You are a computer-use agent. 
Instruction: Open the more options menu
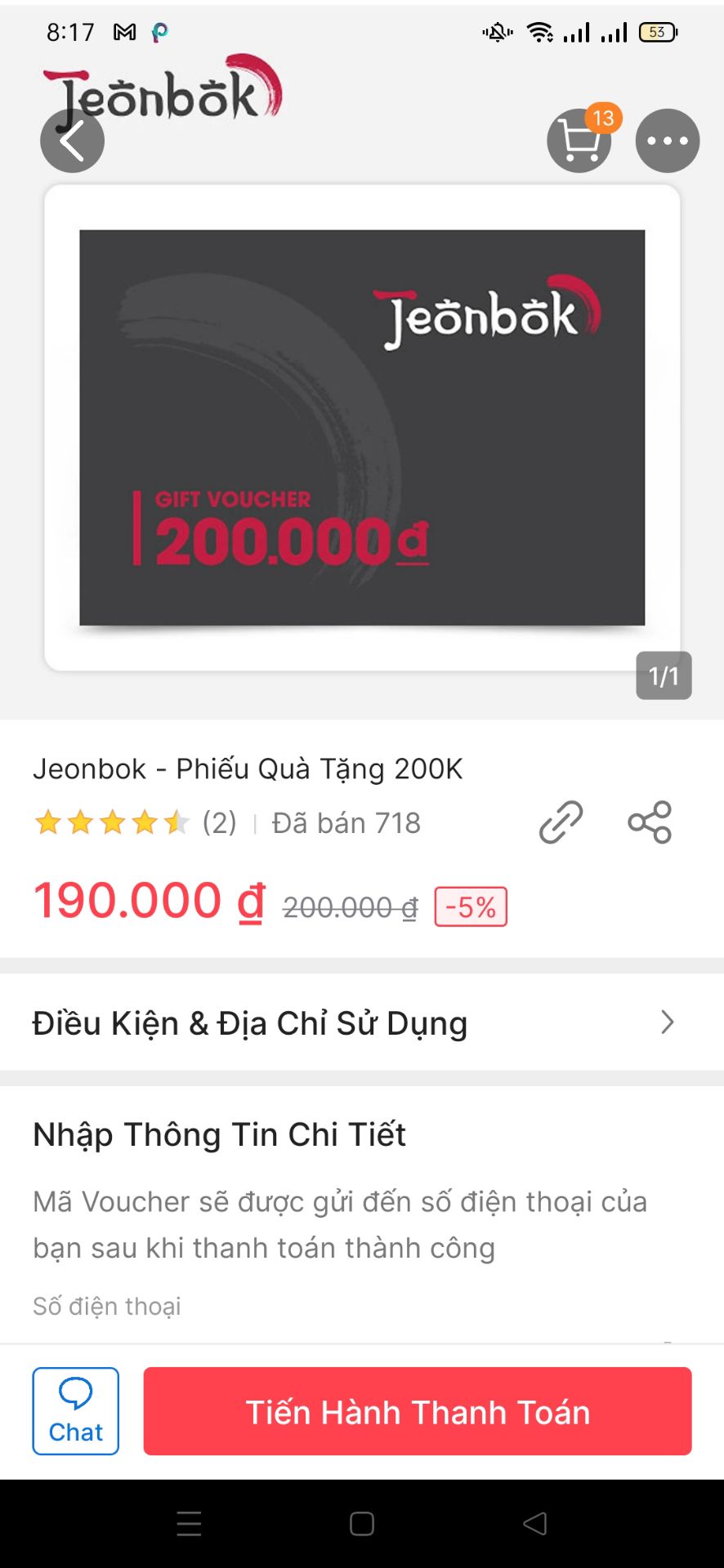668,140
